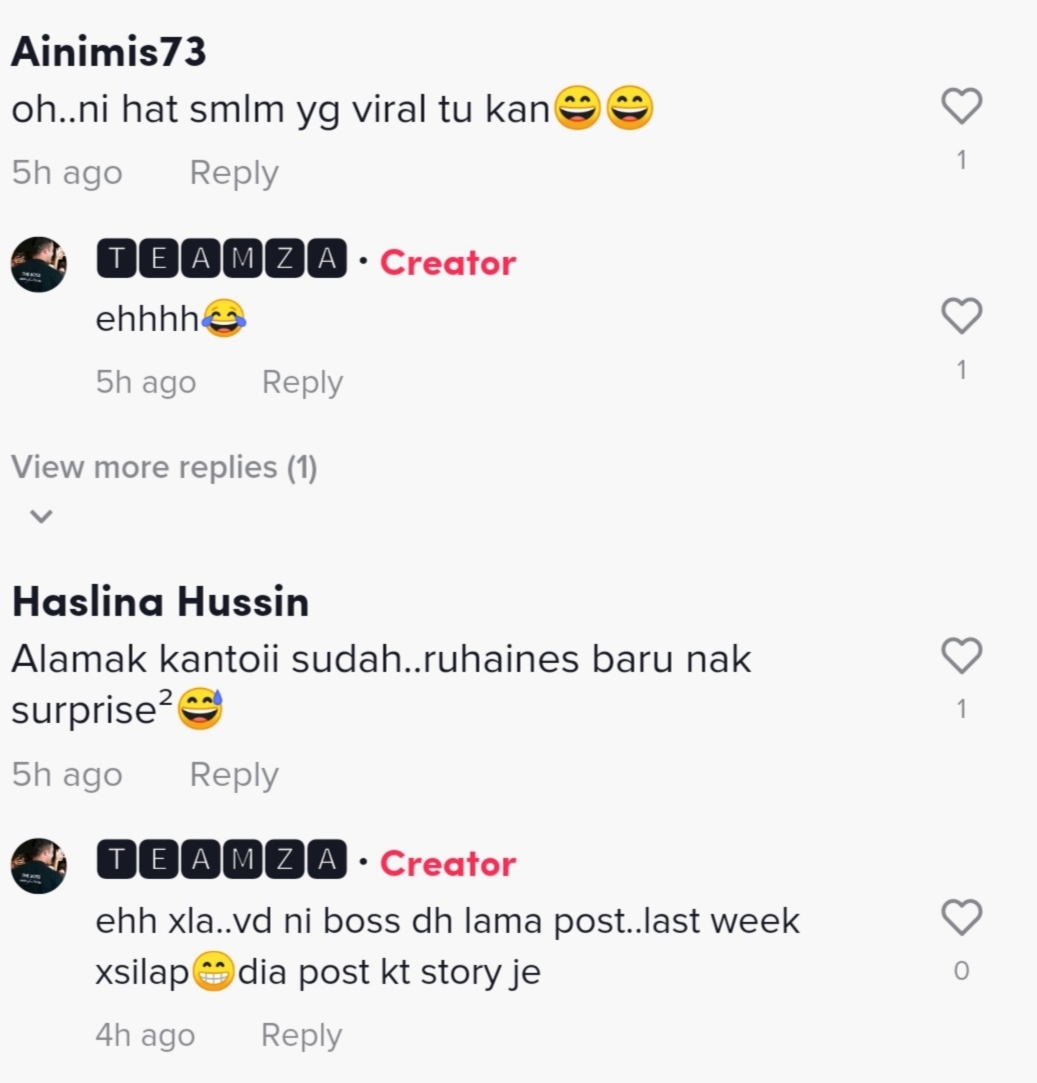Like the creator's 'ehh xla' reply
Viewport: 1037px width, 1083px height.
(x=962, y=917)
